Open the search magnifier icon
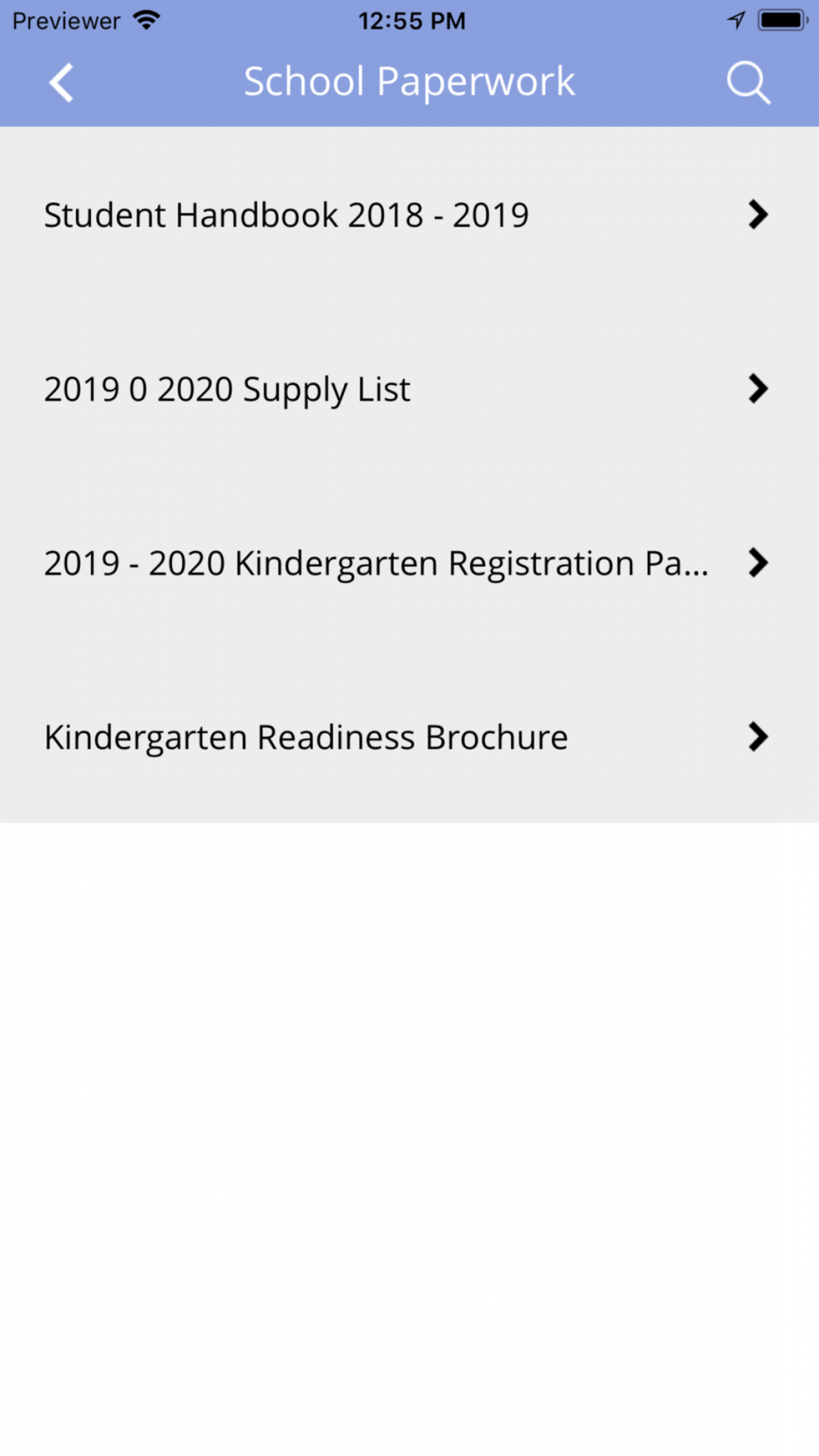This screenshot has width=819, height=1456. click(x=748, y=83)
